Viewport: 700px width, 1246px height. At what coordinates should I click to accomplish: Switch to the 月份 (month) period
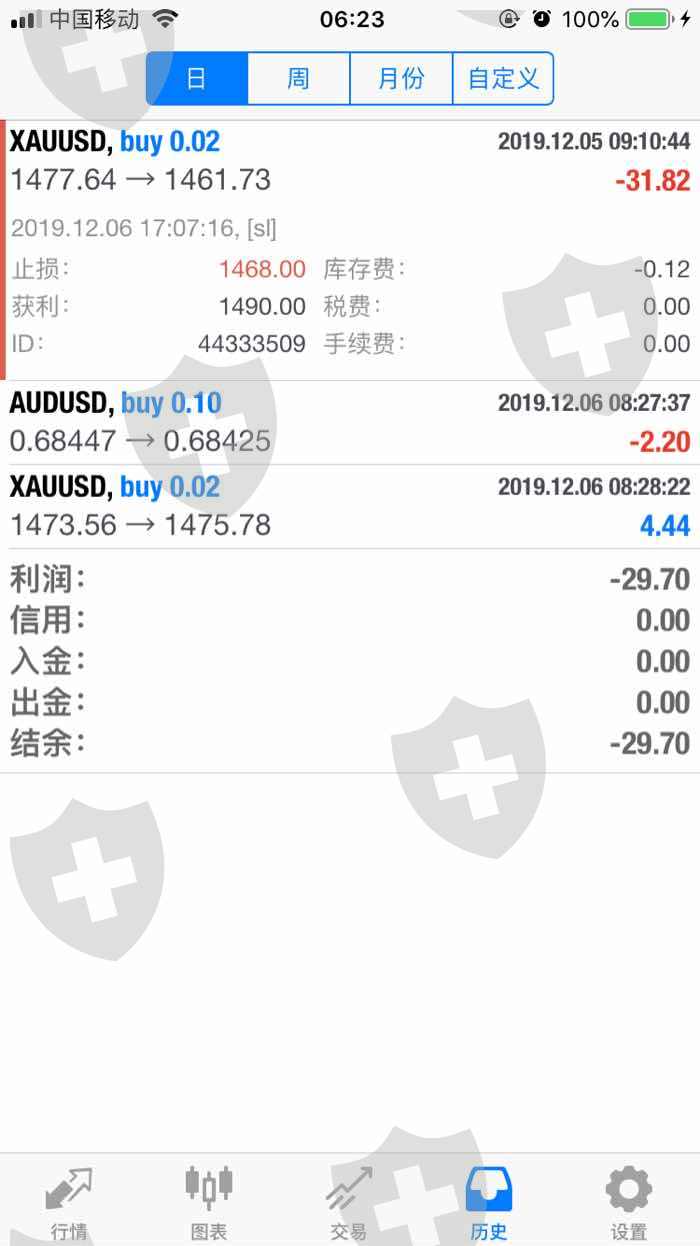coord(401,79)
